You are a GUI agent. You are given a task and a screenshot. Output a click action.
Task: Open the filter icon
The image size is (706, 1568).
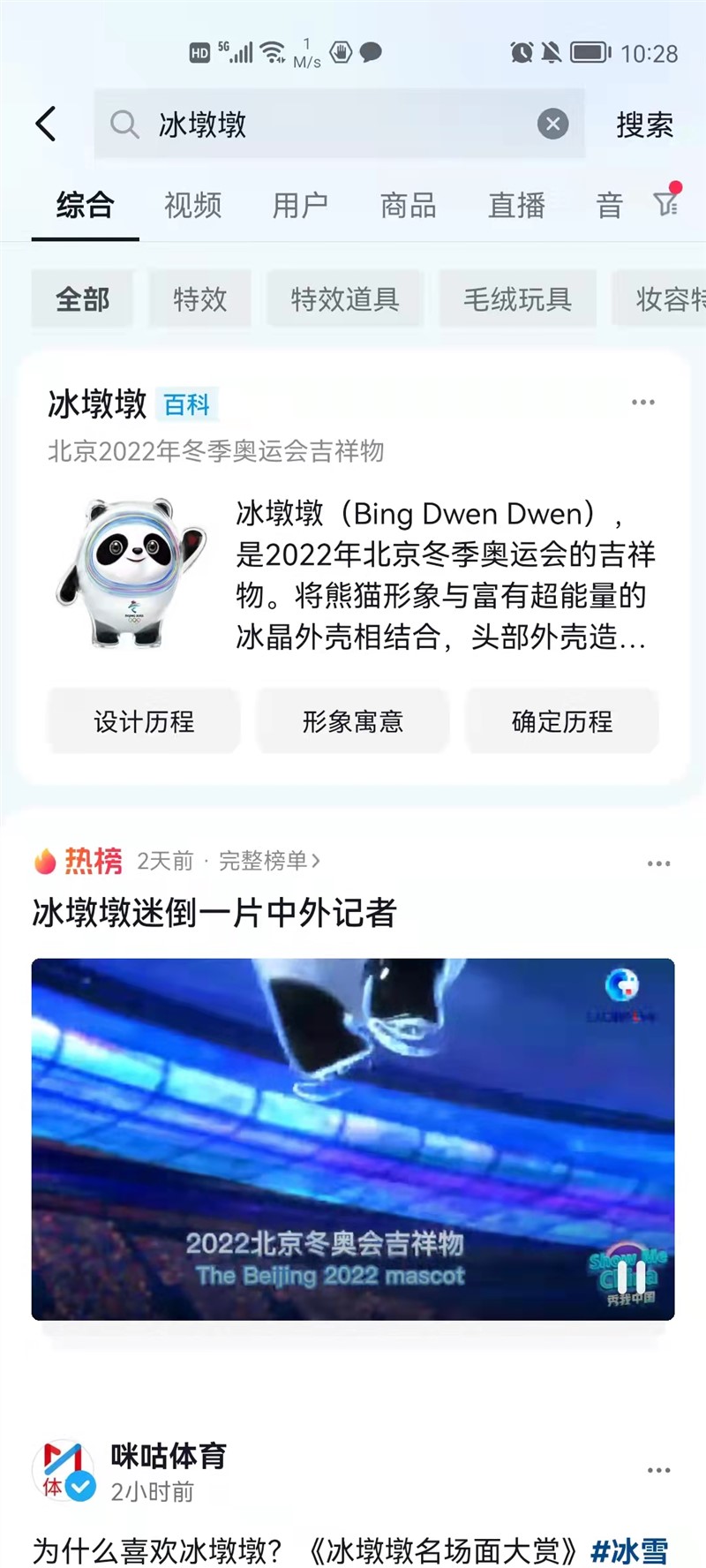pos(666,203)
